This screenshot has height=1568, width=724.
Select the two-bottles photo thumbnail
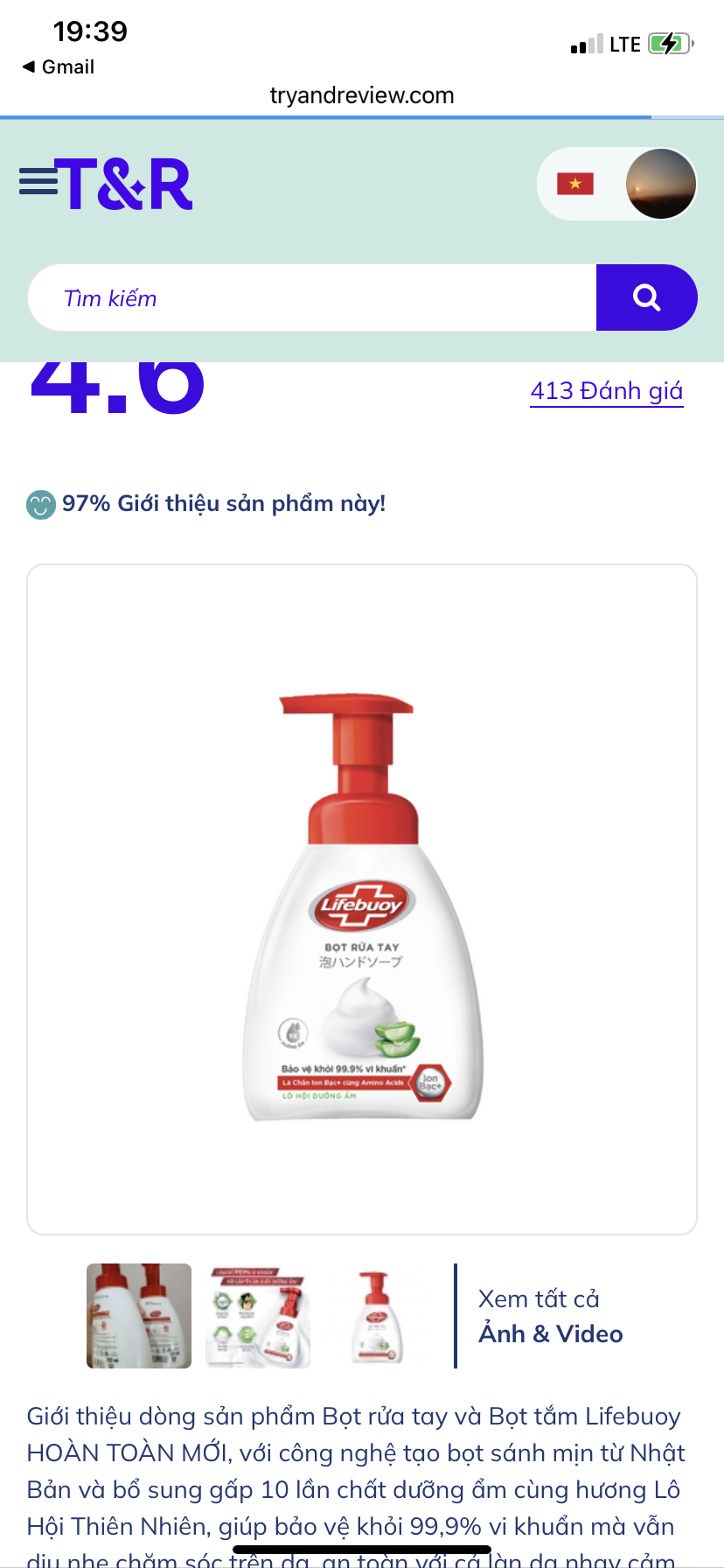coord(139,1316)
